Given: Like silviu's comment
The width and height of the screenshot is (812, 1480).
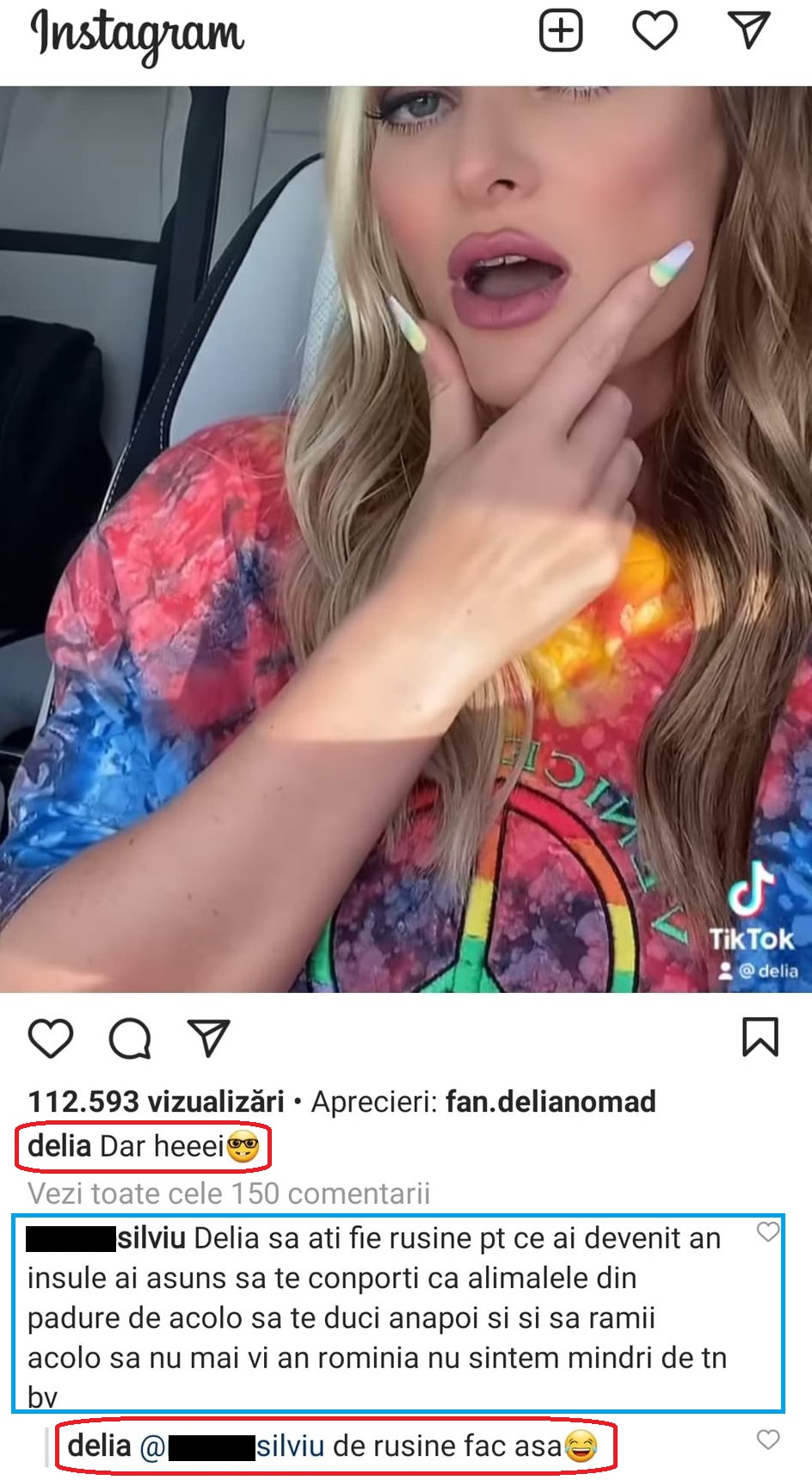Looking at the screenshot, I should (767, 1232).
